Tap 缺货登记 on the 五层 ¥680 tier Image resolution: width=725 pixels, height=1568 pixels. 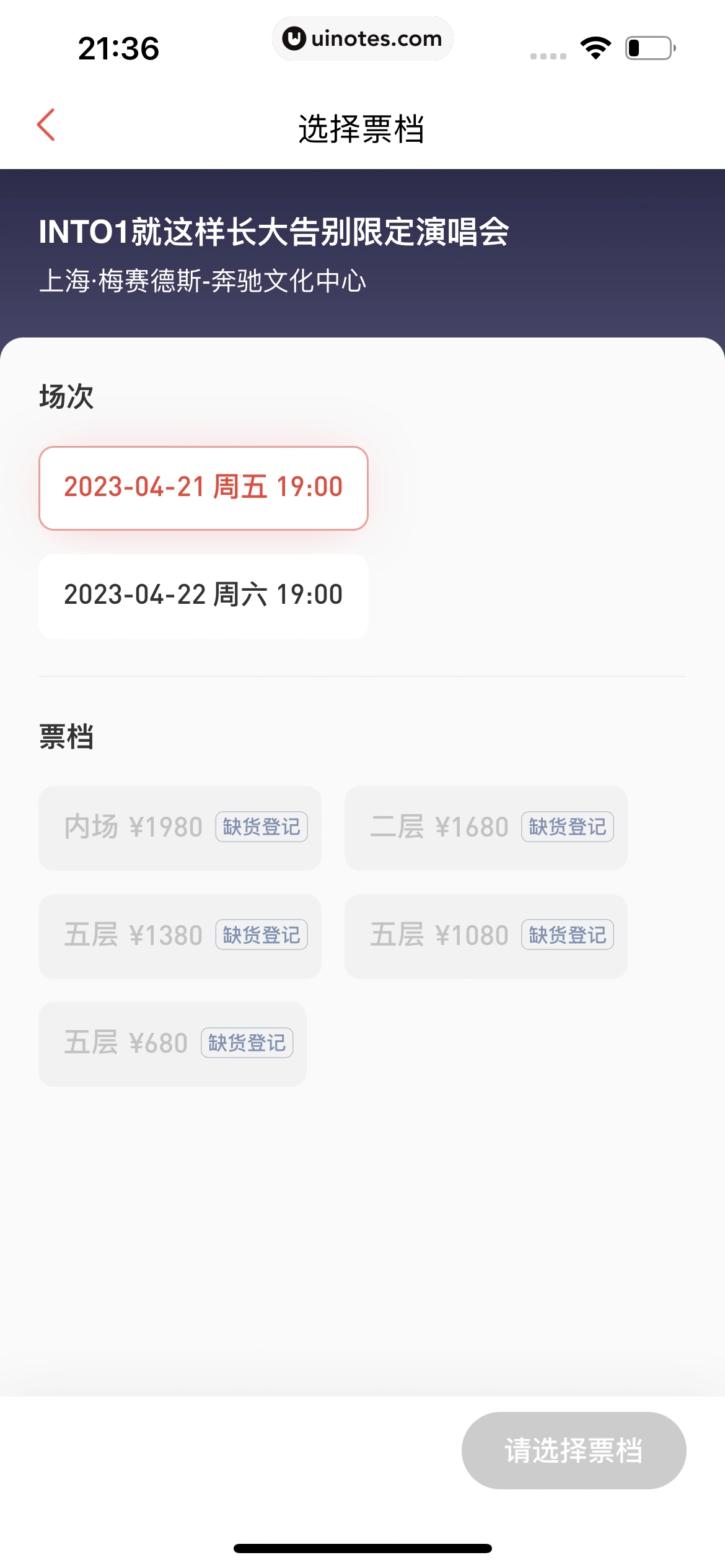[x=247, y=1043]
